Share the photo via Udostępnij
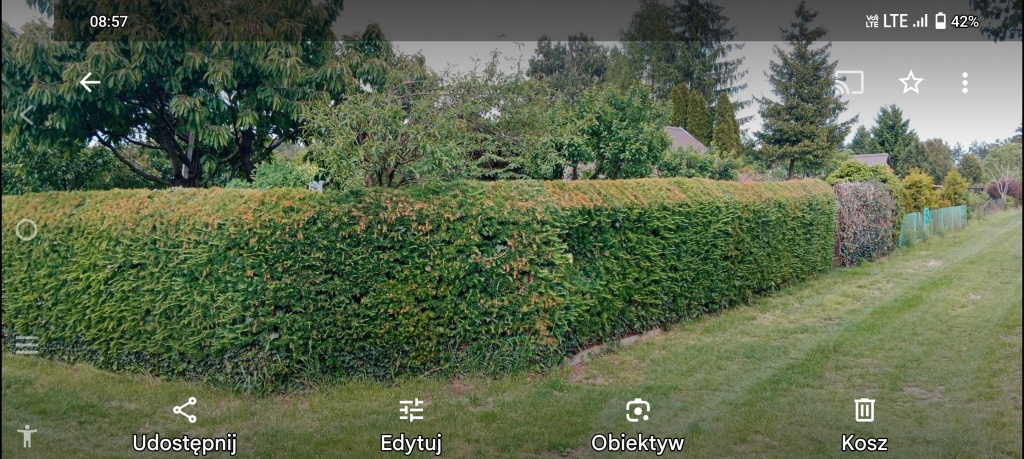This screenshot has height=459, width=1024. [185, 423]
